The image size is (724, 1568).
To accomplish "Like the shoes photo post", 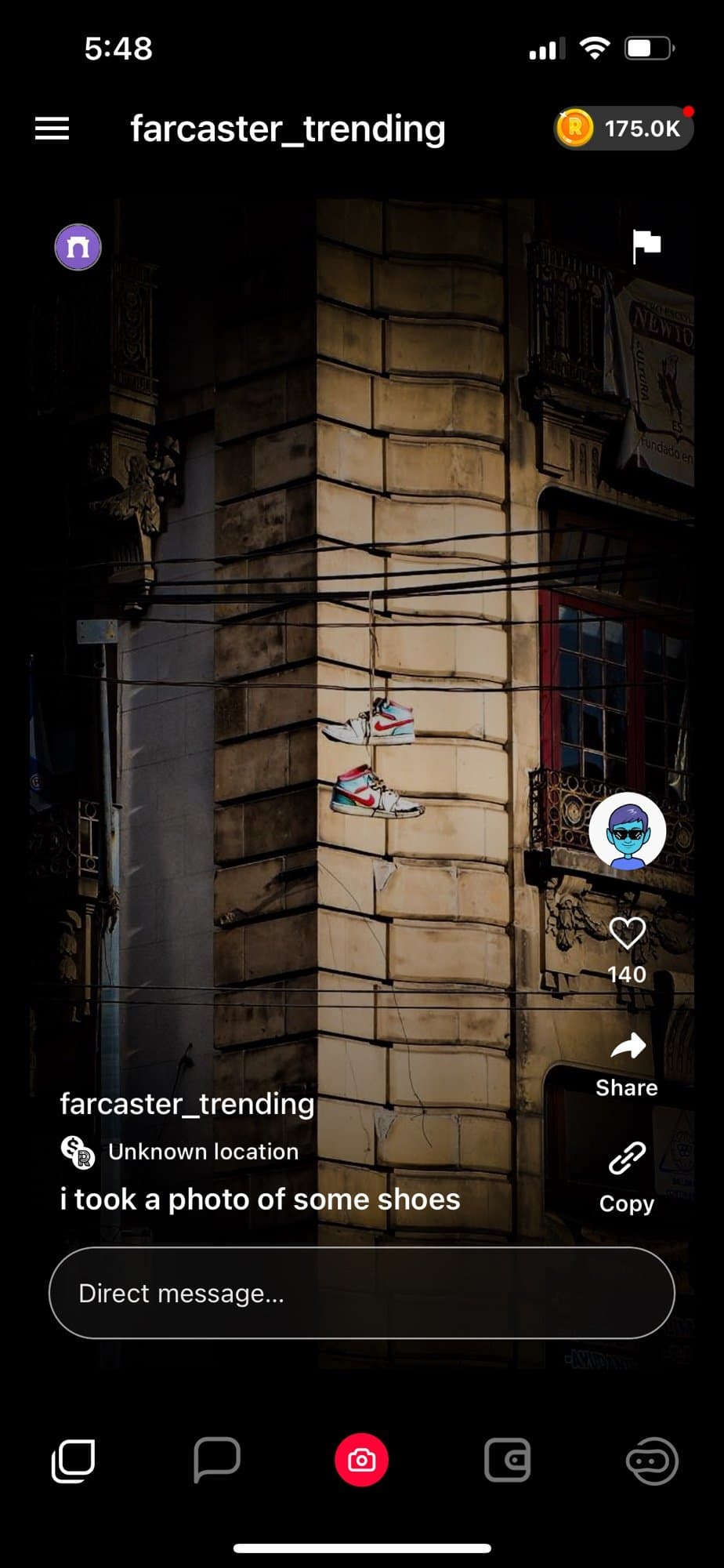I will pos(627,933).
